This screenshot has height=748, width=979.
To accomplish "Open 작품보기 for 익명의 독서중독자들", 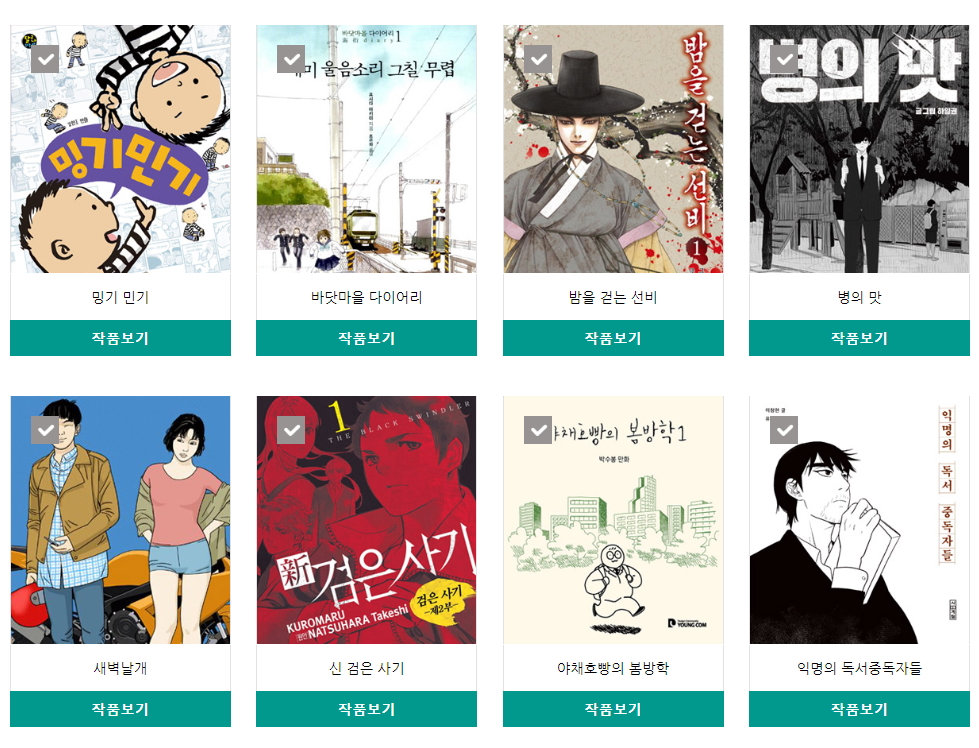I will (859, 709).
